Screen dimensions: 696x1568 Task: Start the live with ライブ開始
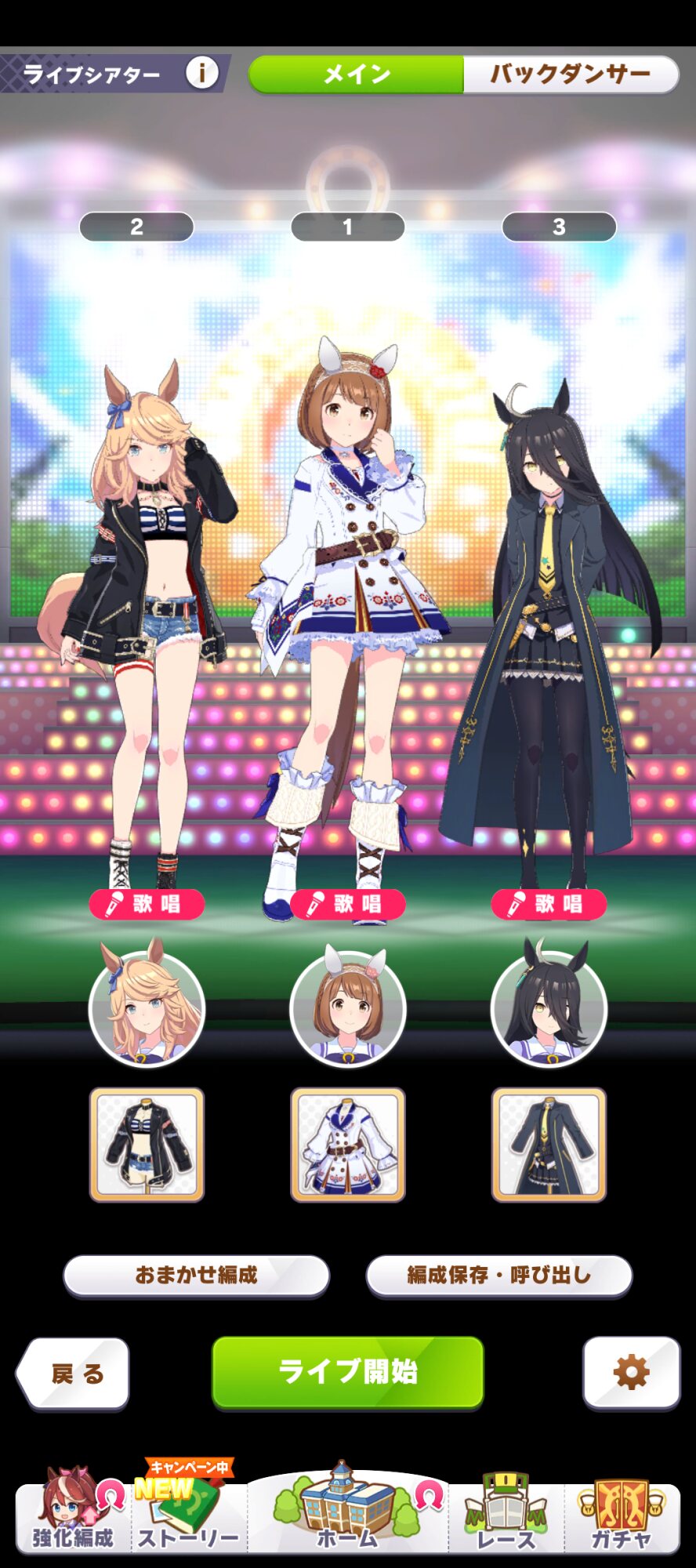click(x=348, y=1372)
